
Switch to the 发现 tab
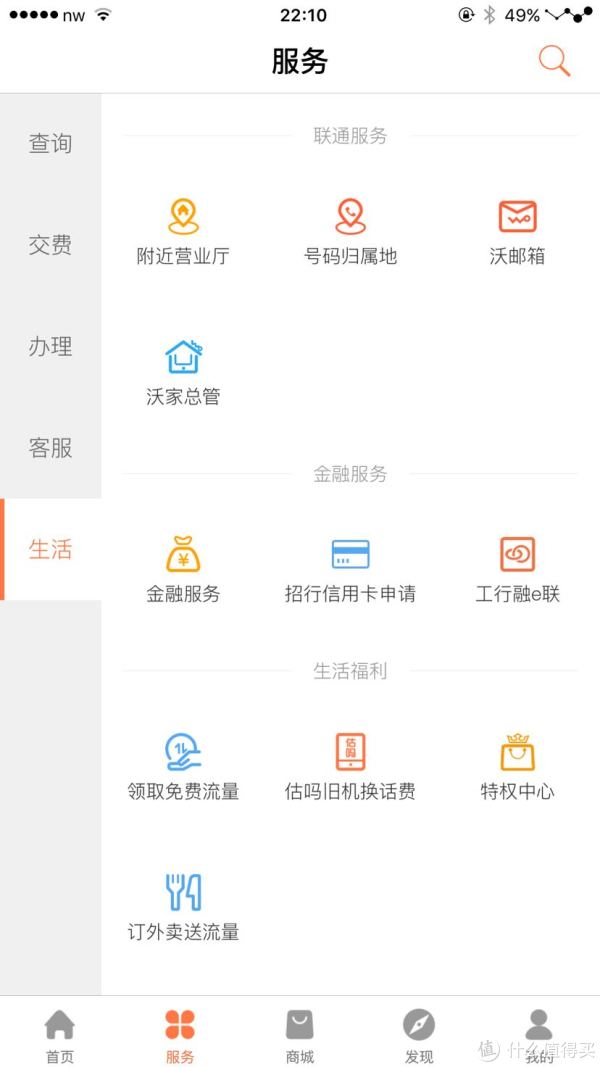coord(419,1035)
